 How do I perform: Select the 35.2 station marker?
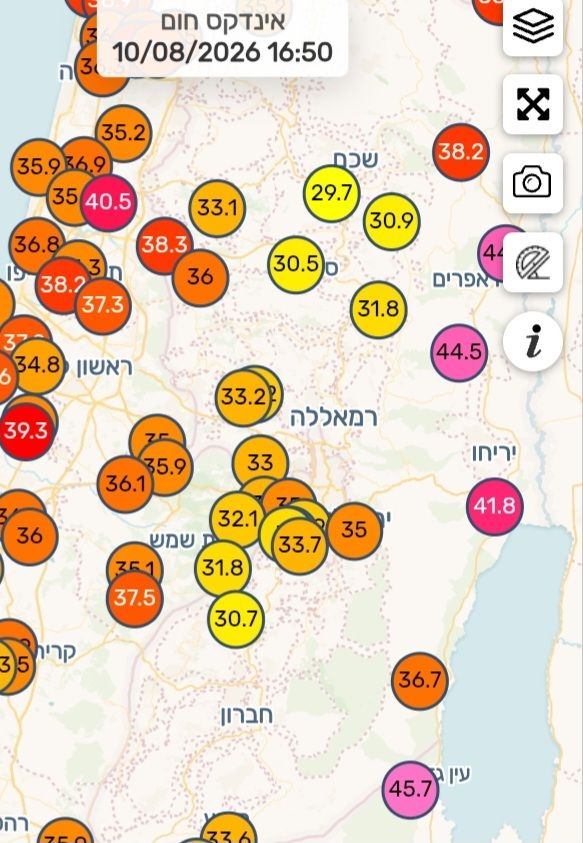tap(124, 133)
